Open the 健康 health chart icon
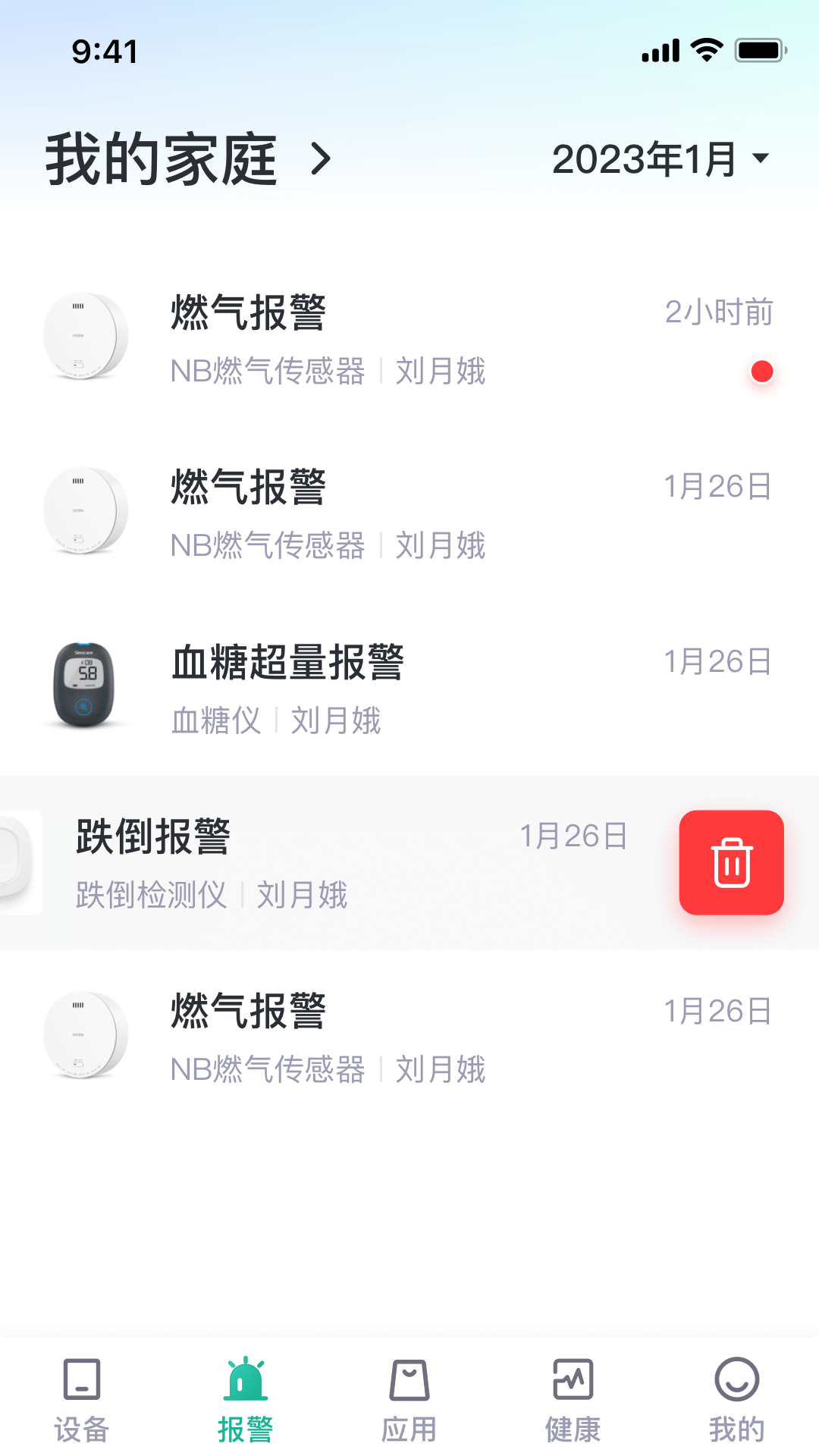The image size is (819, 1456). coord(573,1380)
